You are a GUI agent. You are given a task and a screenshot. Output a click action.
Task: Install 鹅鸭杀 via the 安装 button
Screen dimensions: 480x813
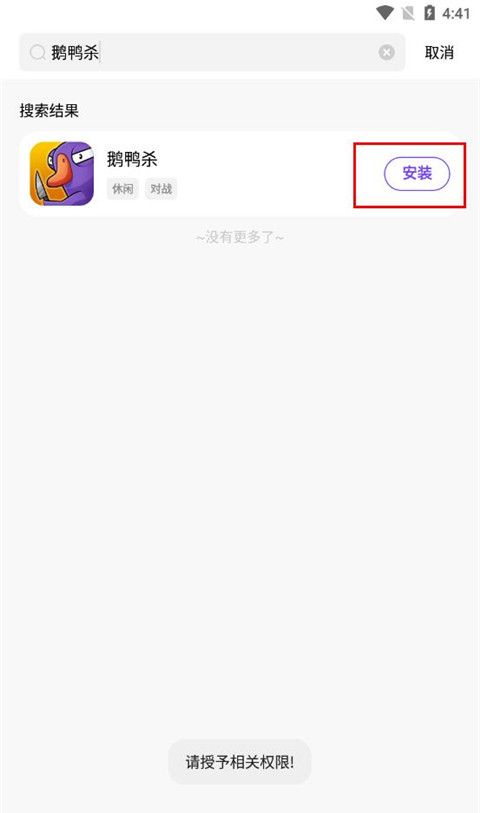[x=417, y=174]
